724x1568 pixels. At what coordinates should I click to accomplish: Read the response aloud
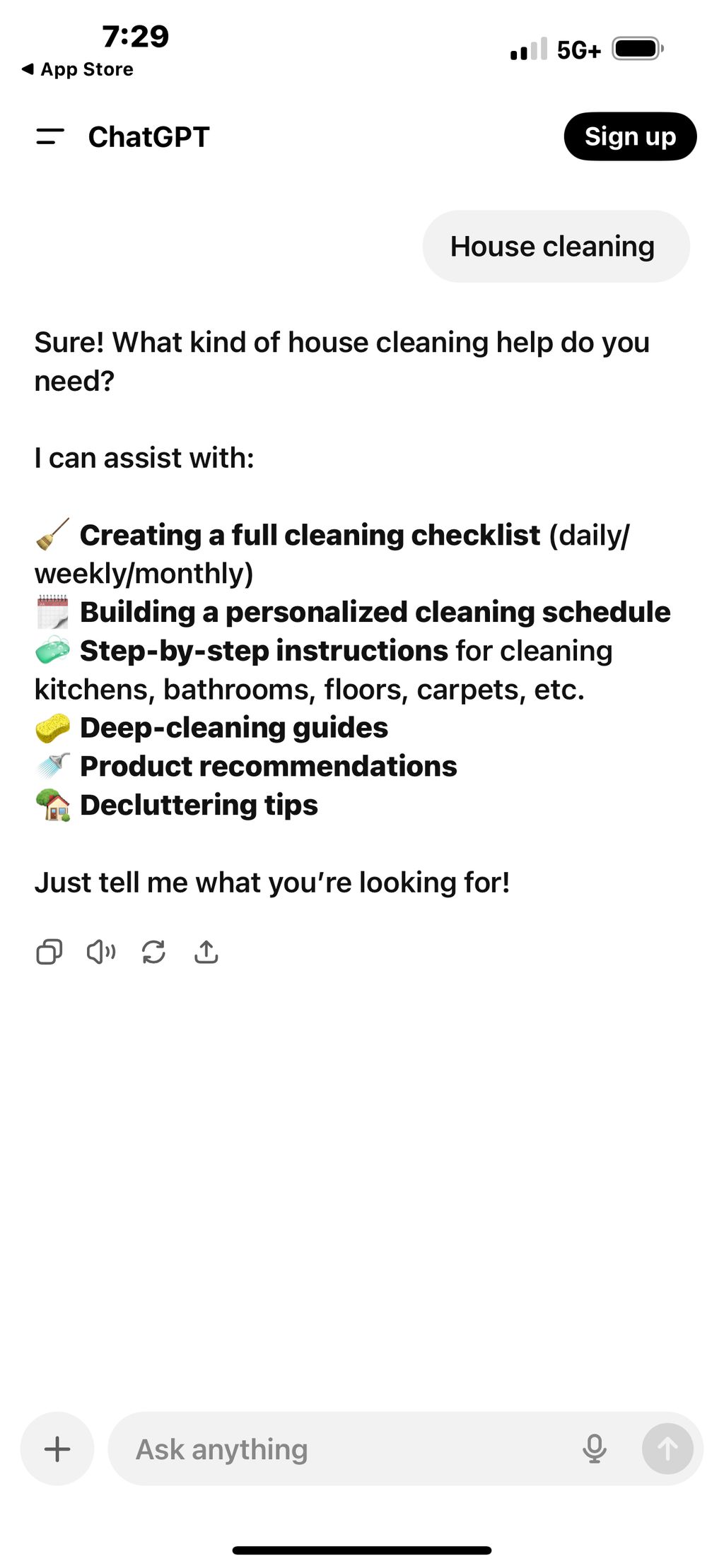click(x=101, y=952)
